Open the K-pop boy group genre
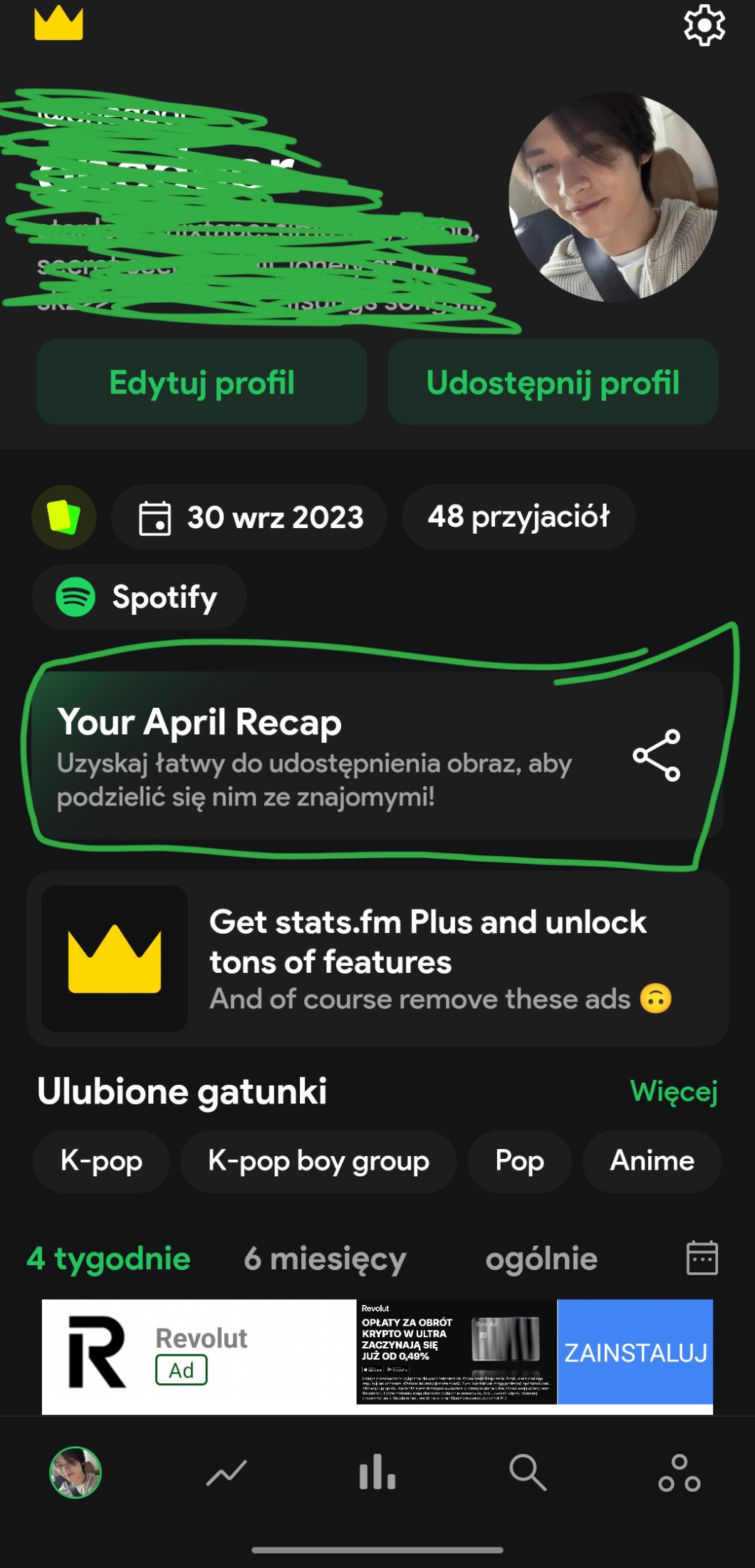 [318, 1161]
